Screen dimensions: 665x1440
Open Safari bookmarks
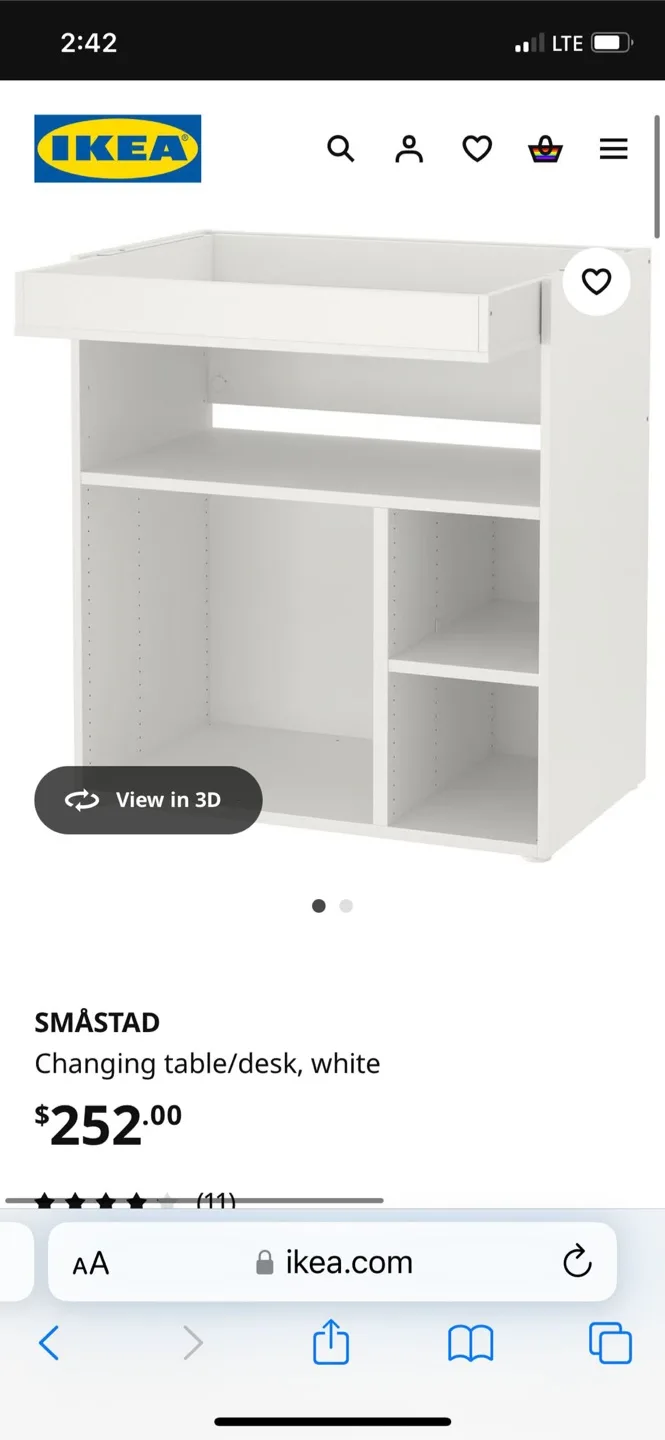click(470, 1343)
